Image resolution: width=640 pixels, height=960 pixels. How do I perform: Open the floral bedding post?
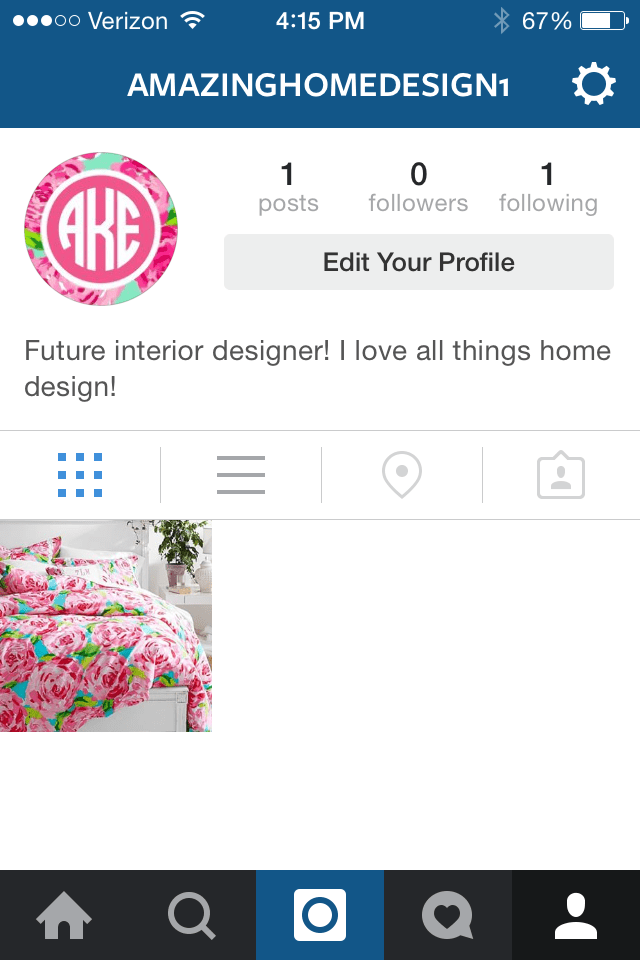tap(106, 626)
